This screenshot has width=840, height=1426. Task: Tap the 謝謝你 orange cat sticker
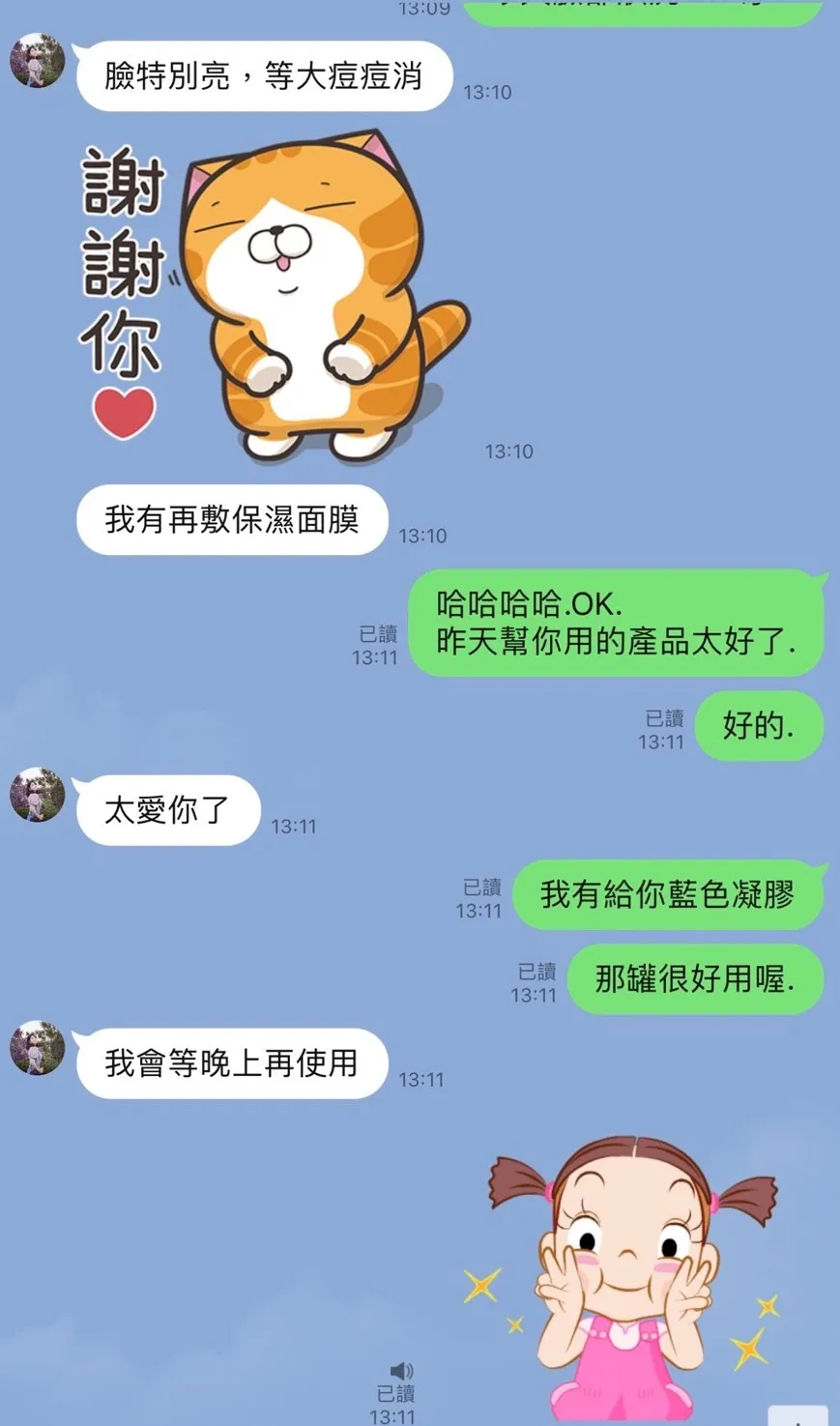(274, 295)
